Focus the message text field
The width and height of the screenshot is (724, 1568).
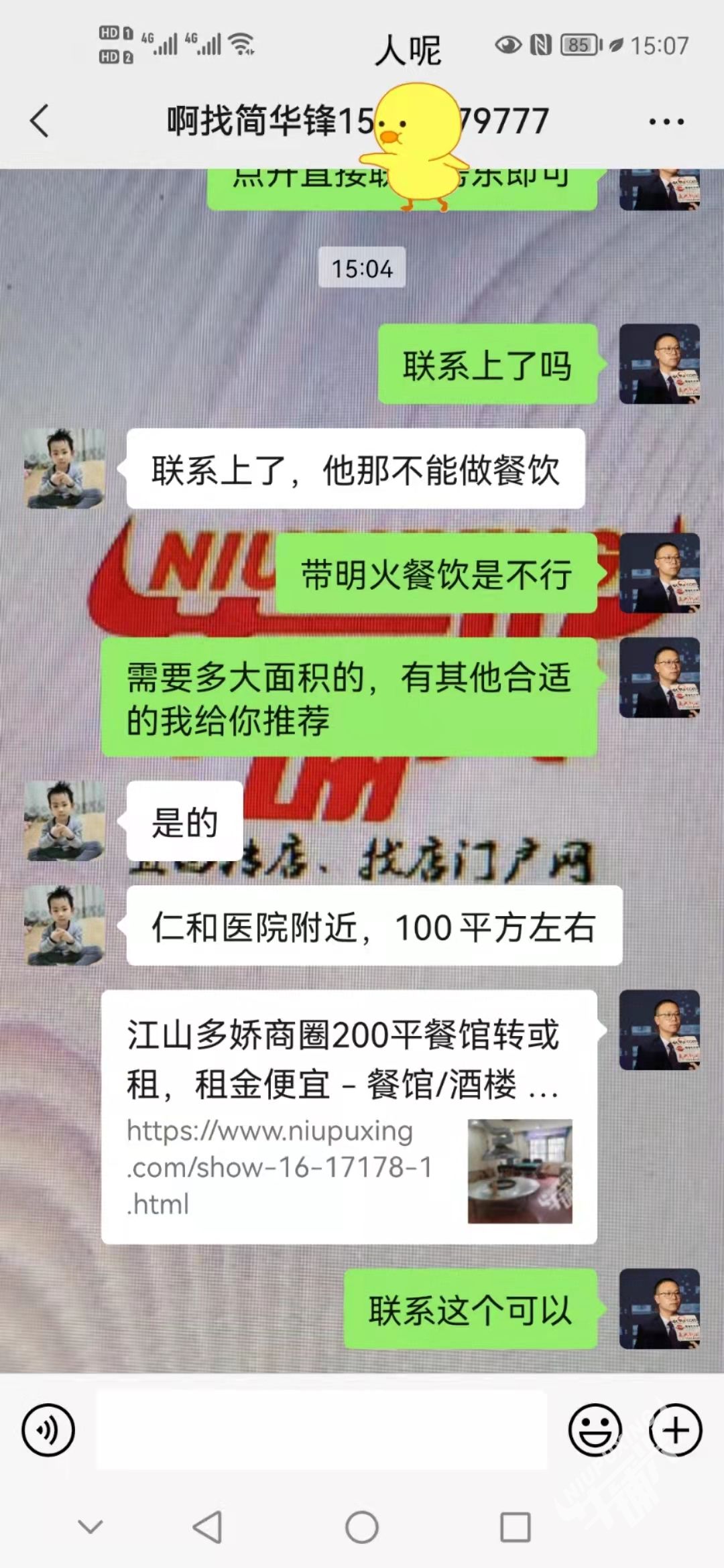(x=322, y=1430)
